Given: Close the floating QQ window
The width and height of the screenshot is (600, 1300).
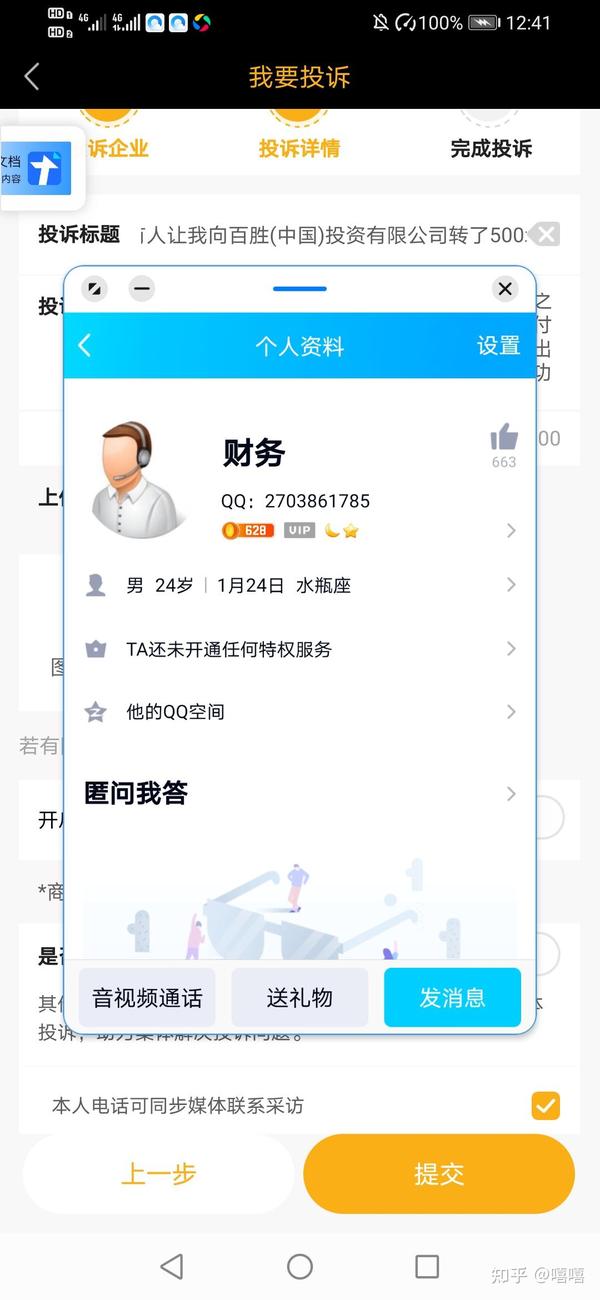Looking at the screenshot, I should tap(505, 289).
